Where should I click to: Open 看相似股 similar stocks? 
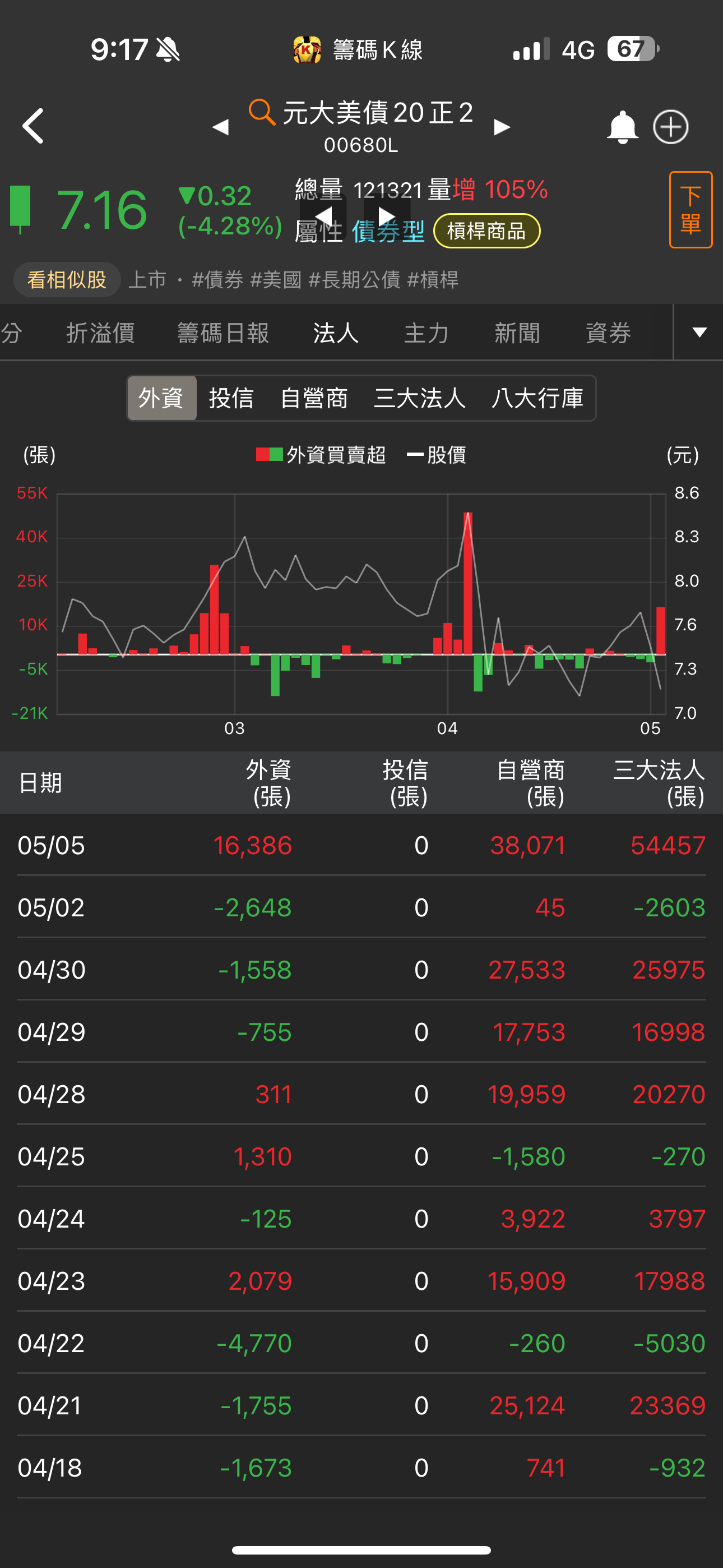tap(67, 280)
